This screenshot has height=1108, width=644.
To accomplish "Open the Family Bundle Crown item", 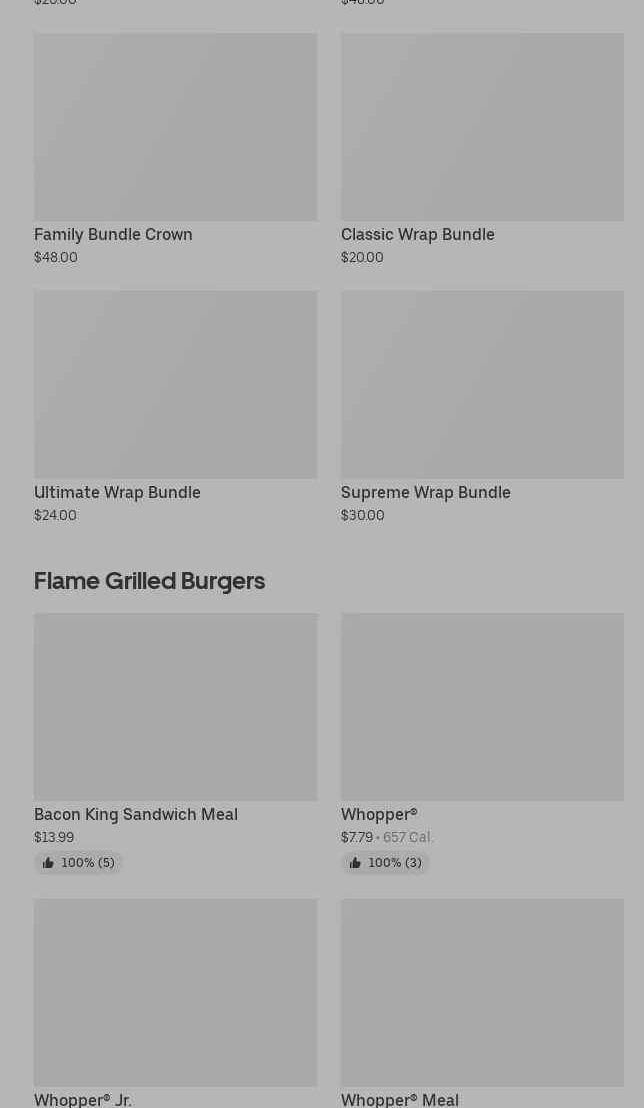I will tap(175, 149).
